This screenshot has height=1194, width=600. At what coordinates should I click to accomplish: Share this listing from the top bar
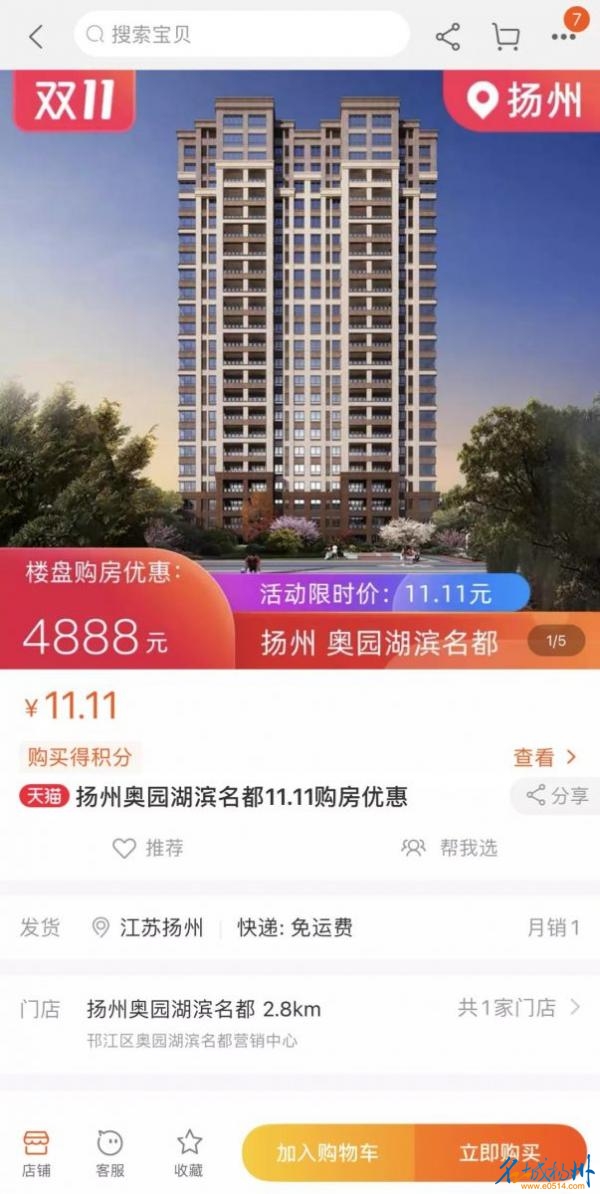tap(448, 37)
